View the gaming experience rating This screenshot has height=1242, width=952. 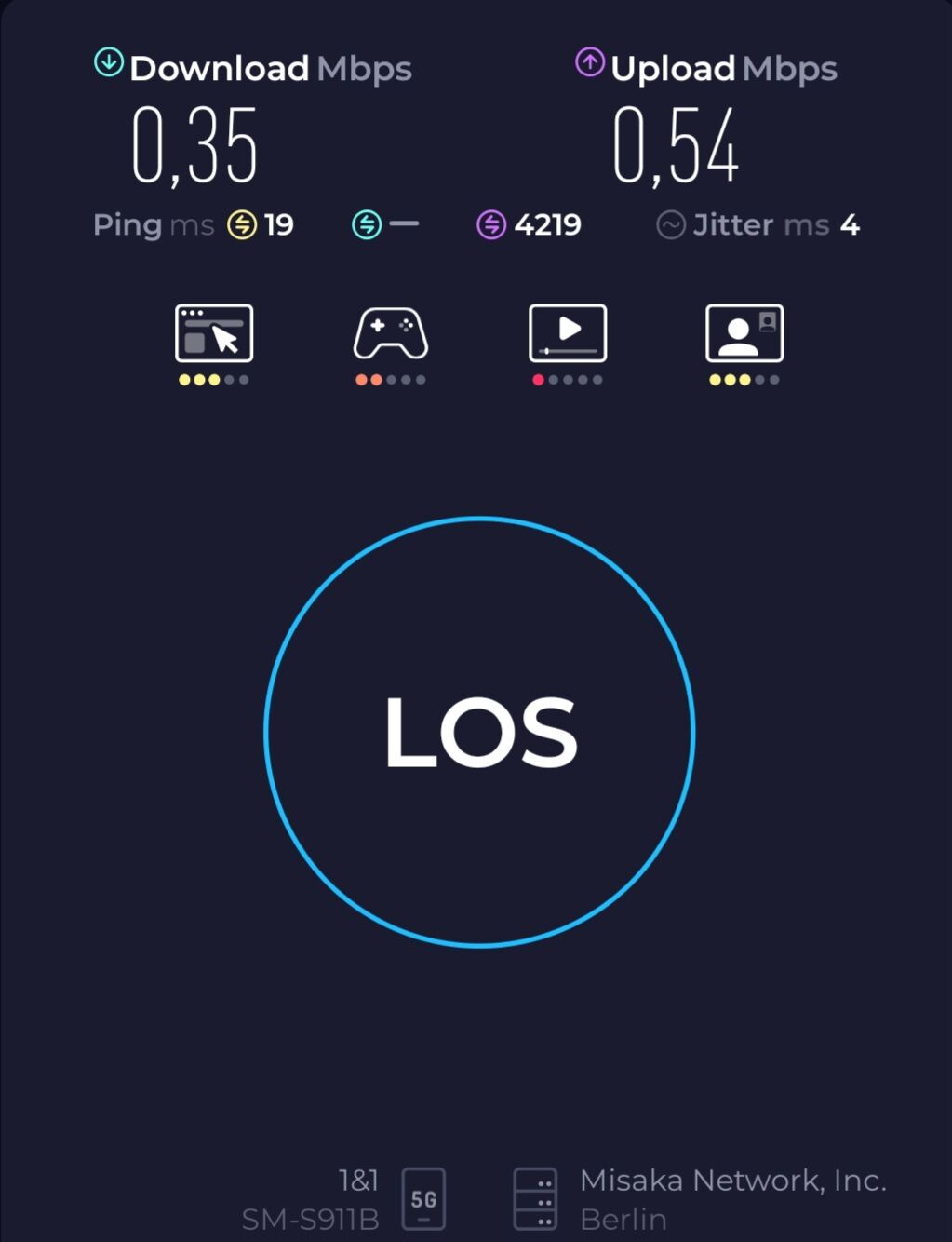(x=391, y=333)
